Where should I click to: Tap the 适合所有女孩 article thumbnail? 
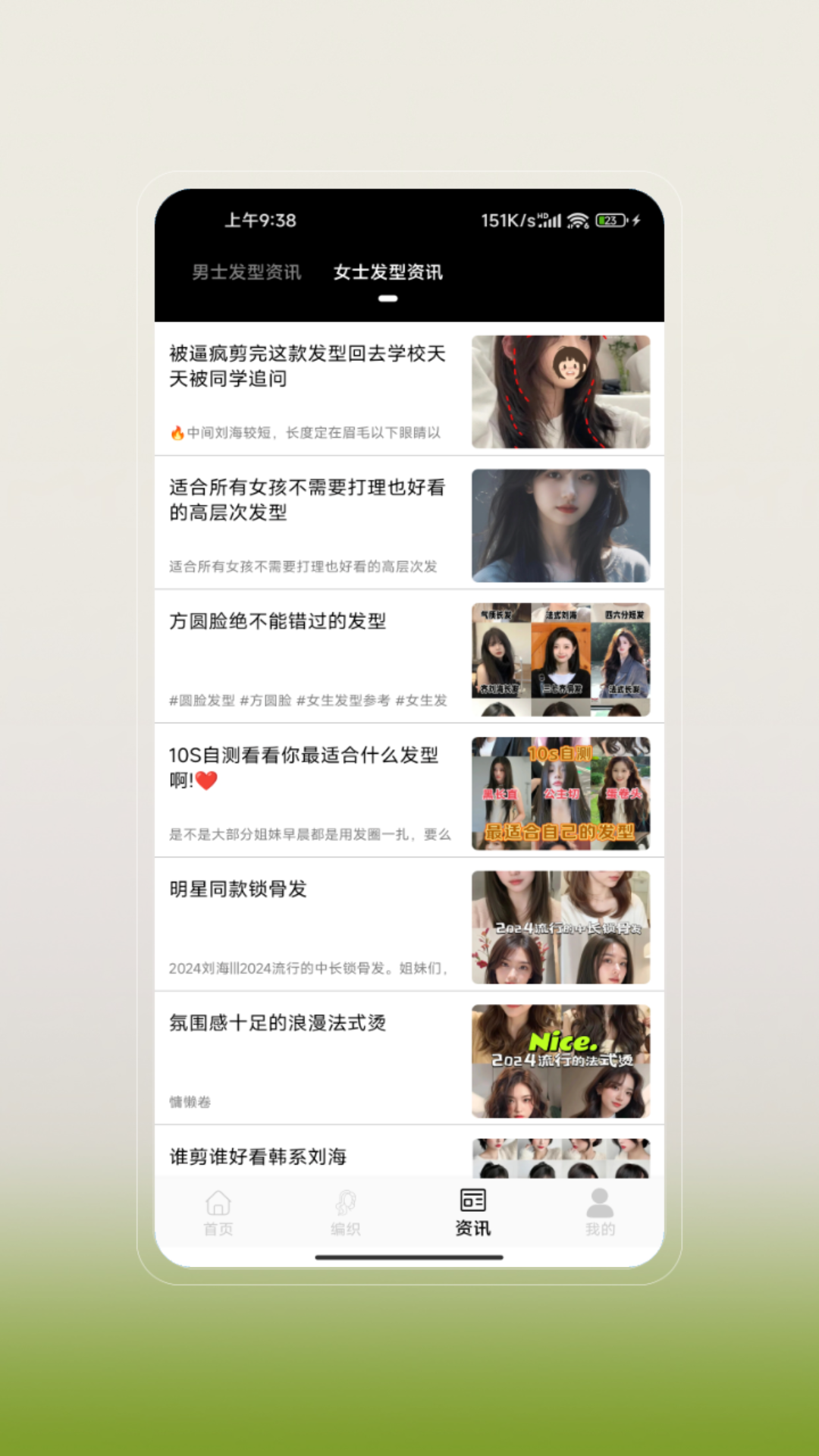click(x=562, y=524)
